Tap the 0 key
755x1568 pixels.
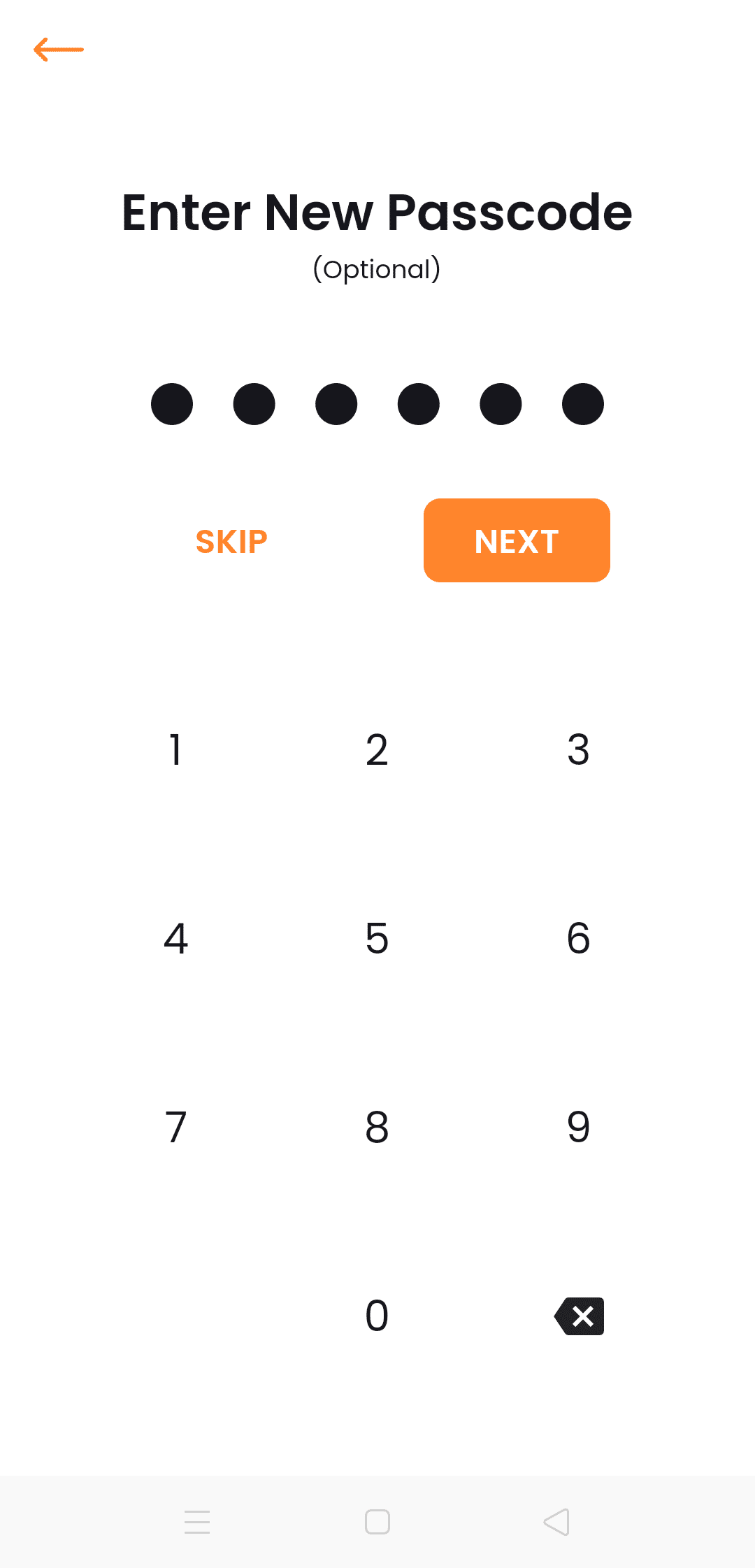coord(377,1316)
